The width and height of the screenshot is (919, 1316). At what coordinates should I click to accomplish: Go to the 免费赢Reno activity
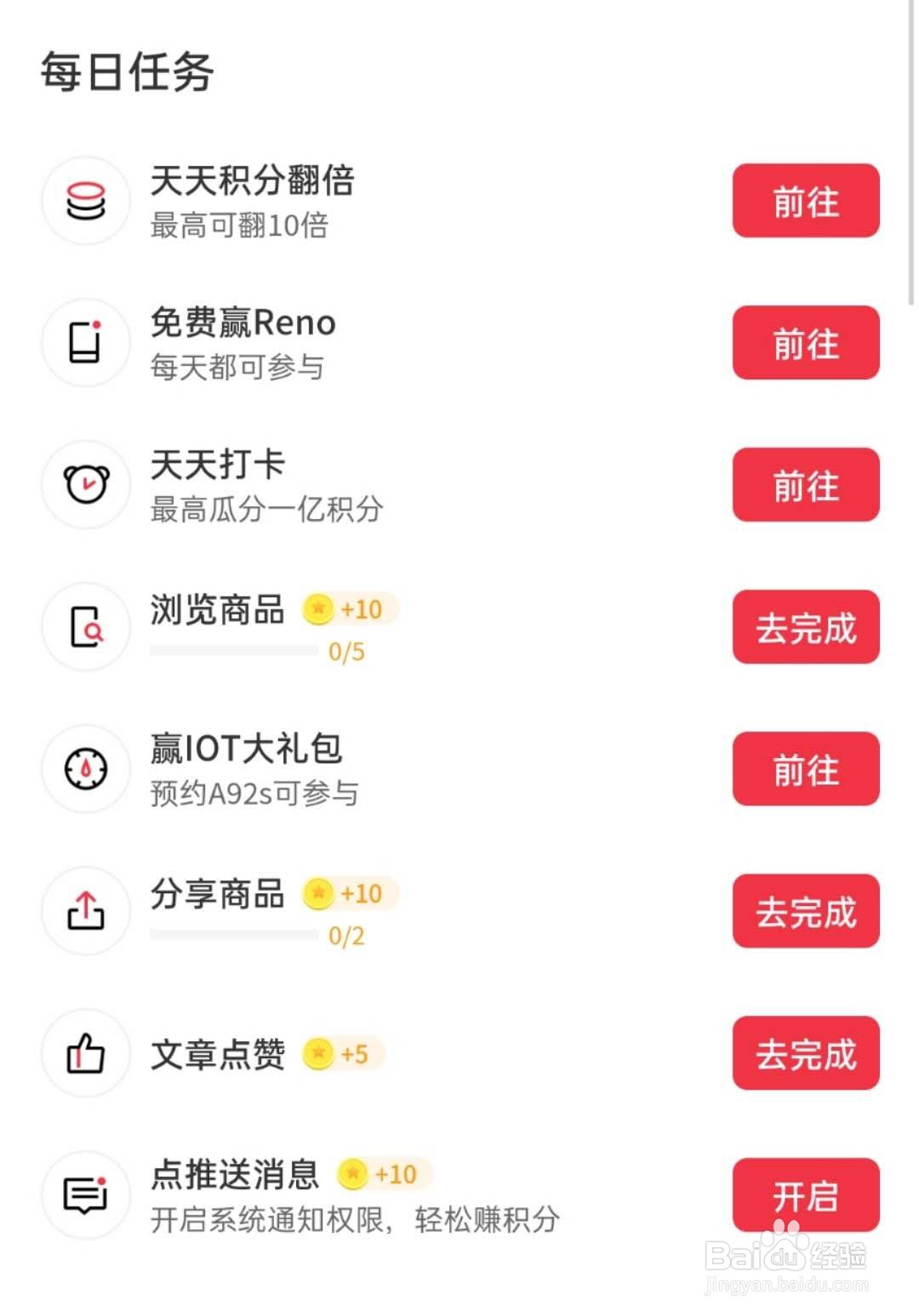pyautogui.click(x=805, y=343)
